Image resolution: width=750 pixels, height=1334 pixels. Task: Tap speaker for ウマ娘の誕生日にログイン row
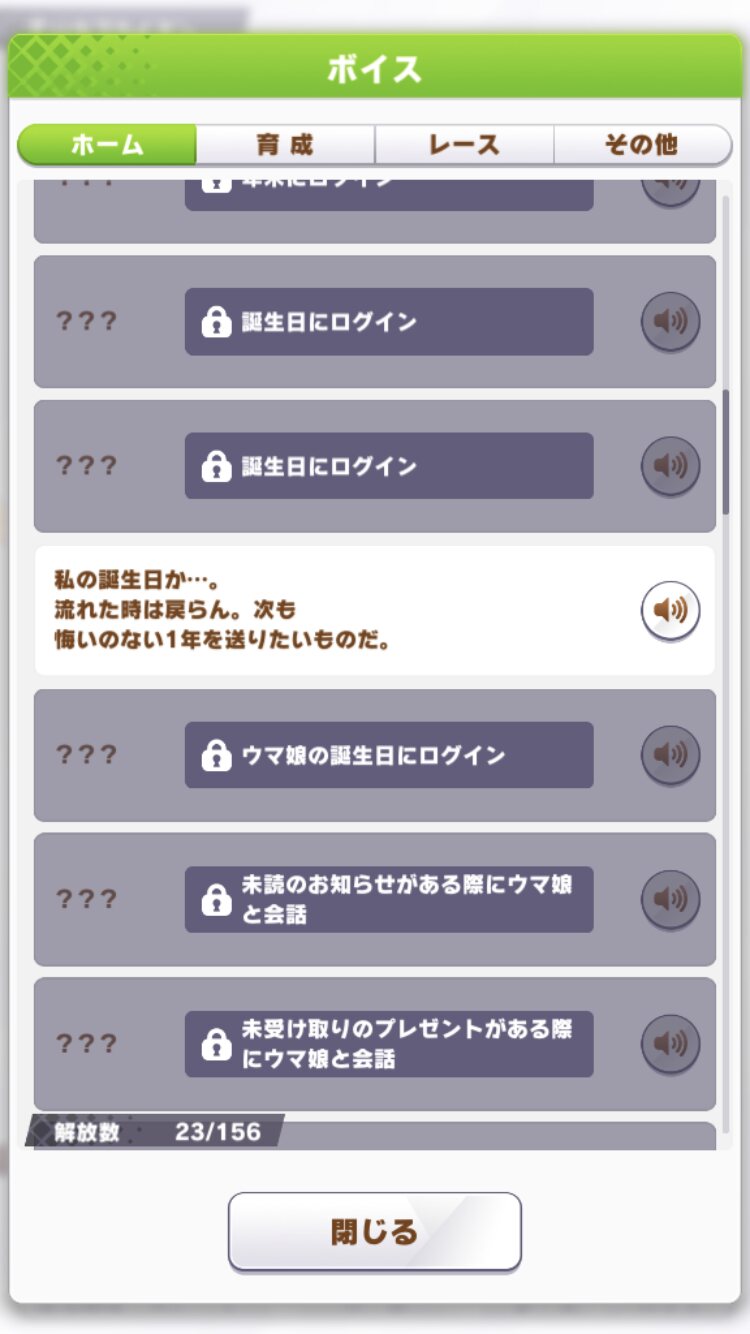coord(670,755)
